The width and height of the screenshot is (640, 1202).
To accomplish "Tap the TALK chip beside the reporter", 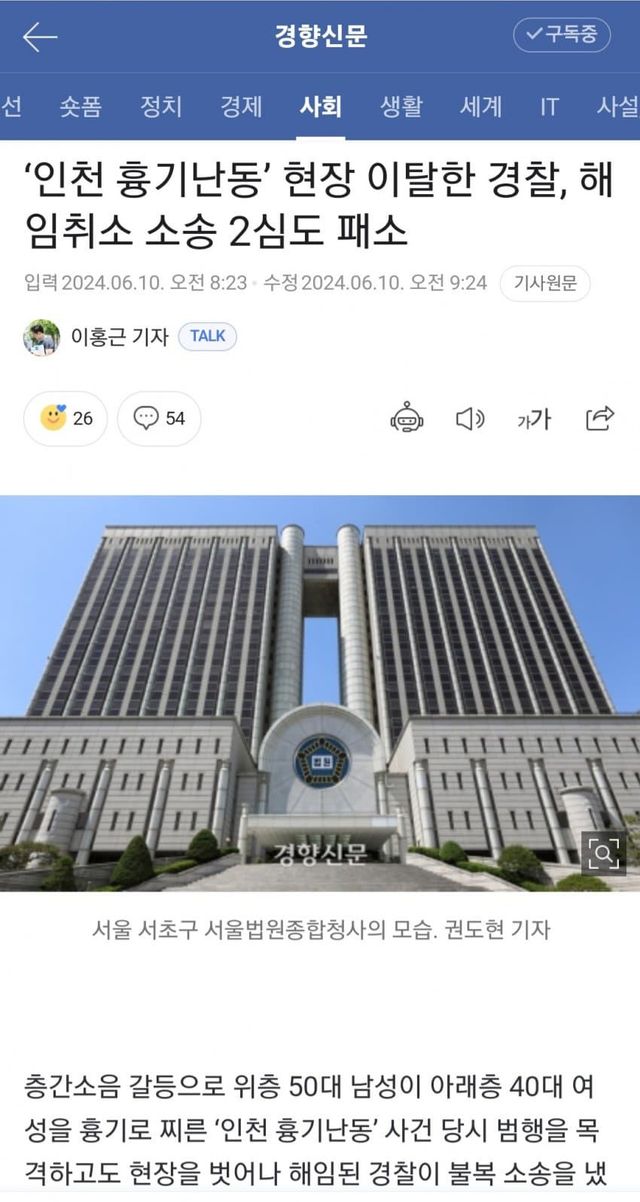I will coord(207,337).
